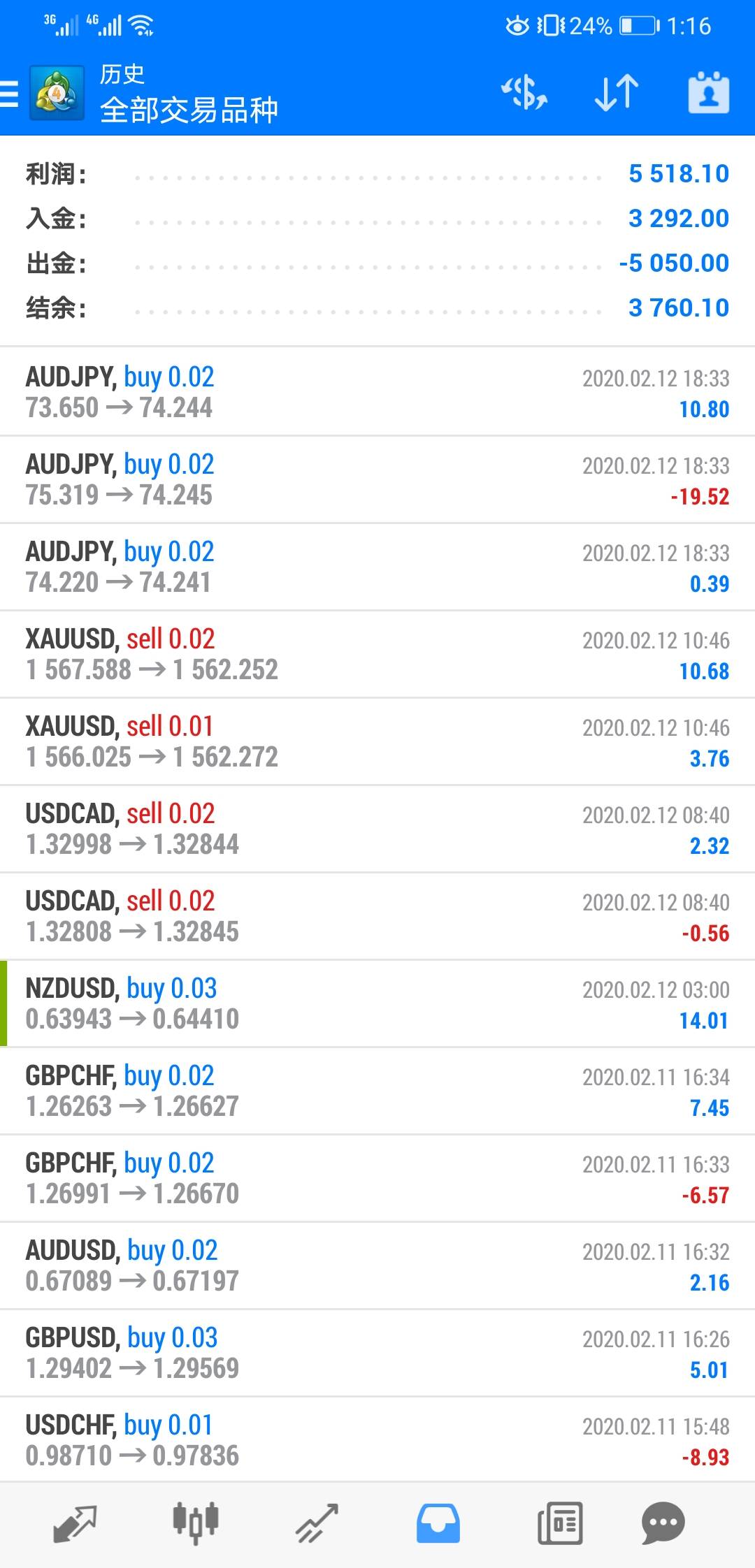
Task: Open AUDJPY buy trade with profit 10.80
Action: pyautogui.click(x=377, y=392)
